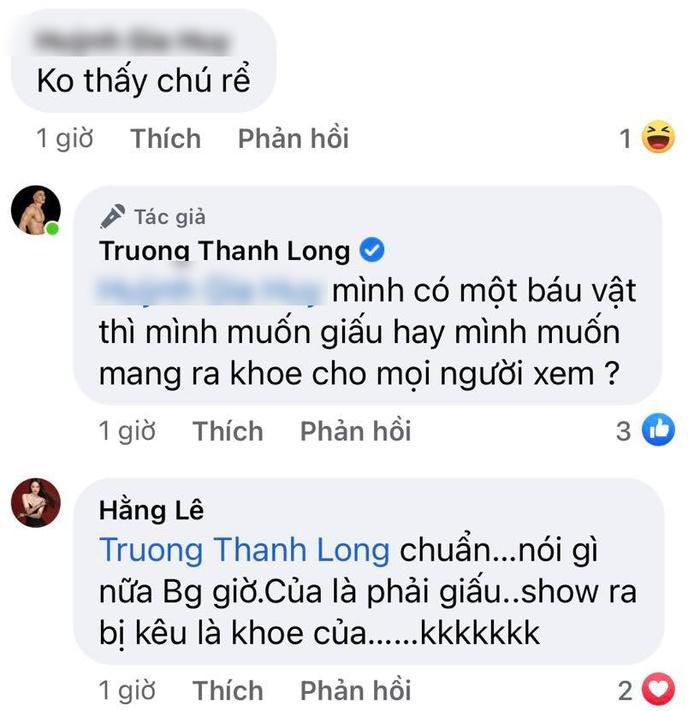Reply to Truong Thanh Long's comment
The image size is (700, 711).
[356, 431]
